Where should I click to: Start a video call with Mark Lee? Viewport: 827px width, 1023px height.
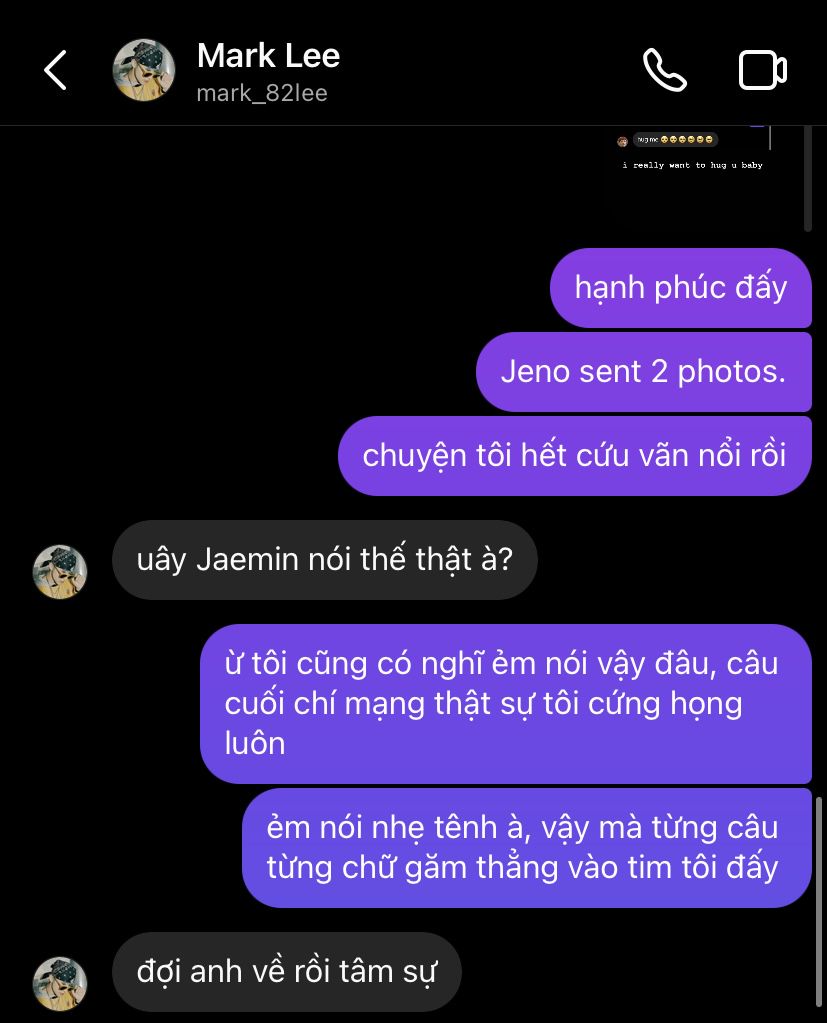click(x=762, y=71)
